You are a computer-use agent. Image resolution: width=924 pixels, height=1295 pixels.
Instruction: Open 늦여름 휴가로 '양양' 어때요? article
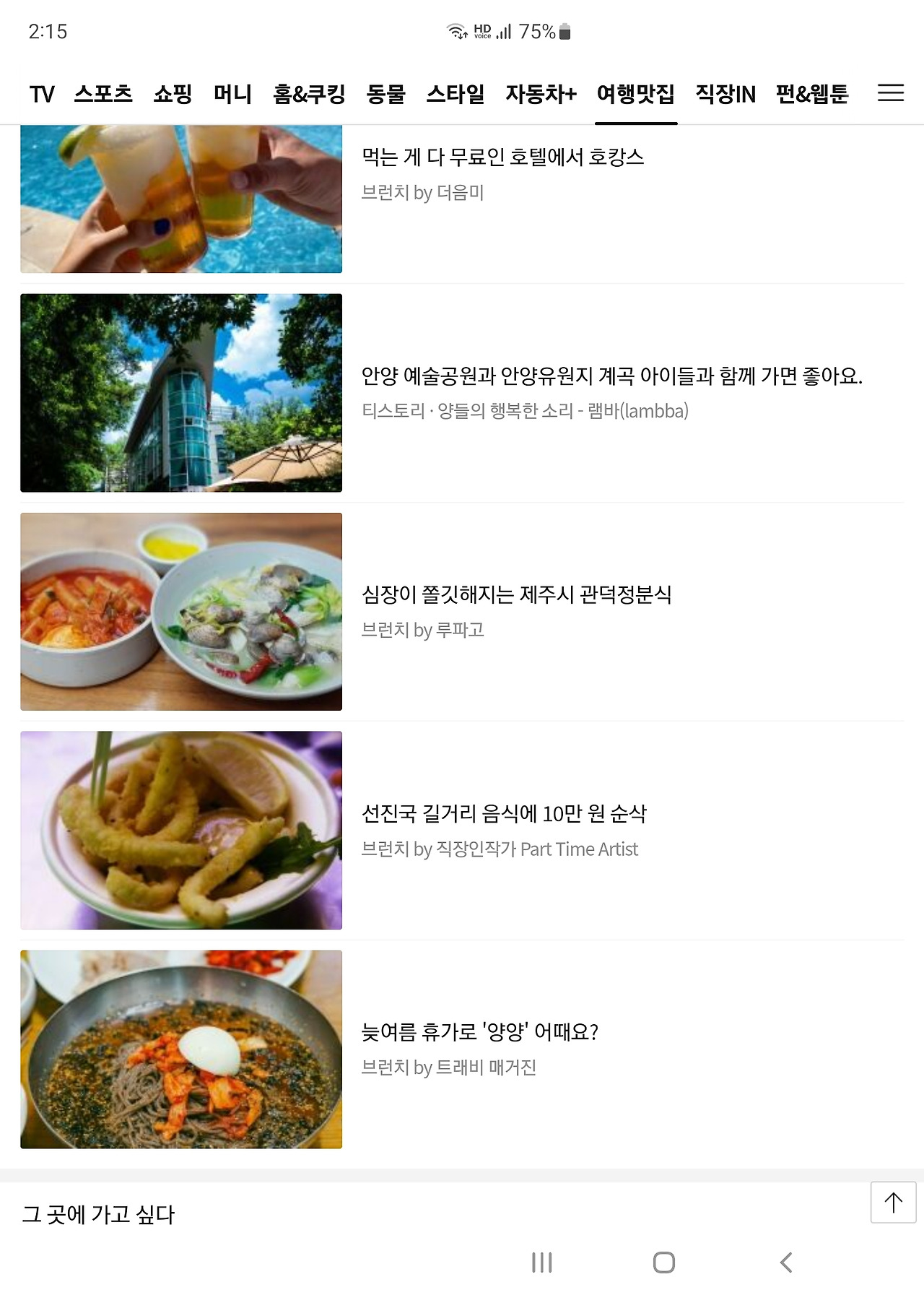[x=479, y=1033]
